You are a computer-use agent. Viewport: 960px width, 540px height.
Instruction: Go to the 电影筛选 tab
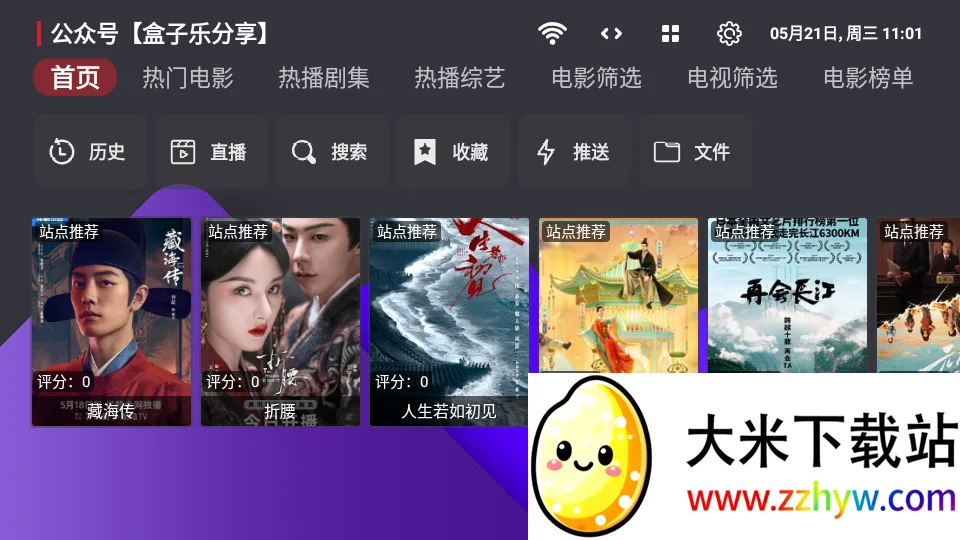pos(596,78)
